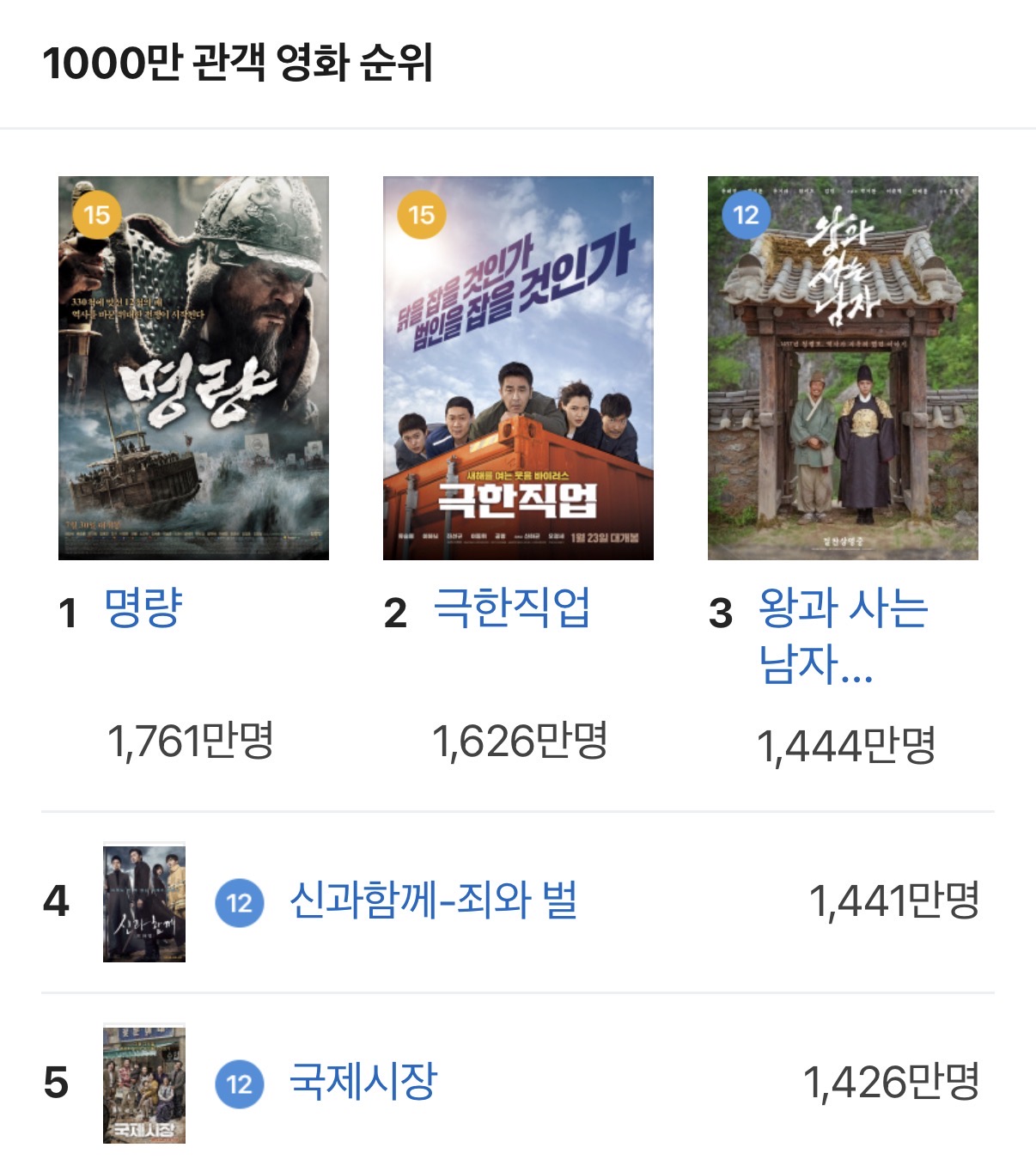The width and height of the screenshot is (1036, 1172).
Task: Tap the 왕과 사는 남자 title link
Action: 843,634
